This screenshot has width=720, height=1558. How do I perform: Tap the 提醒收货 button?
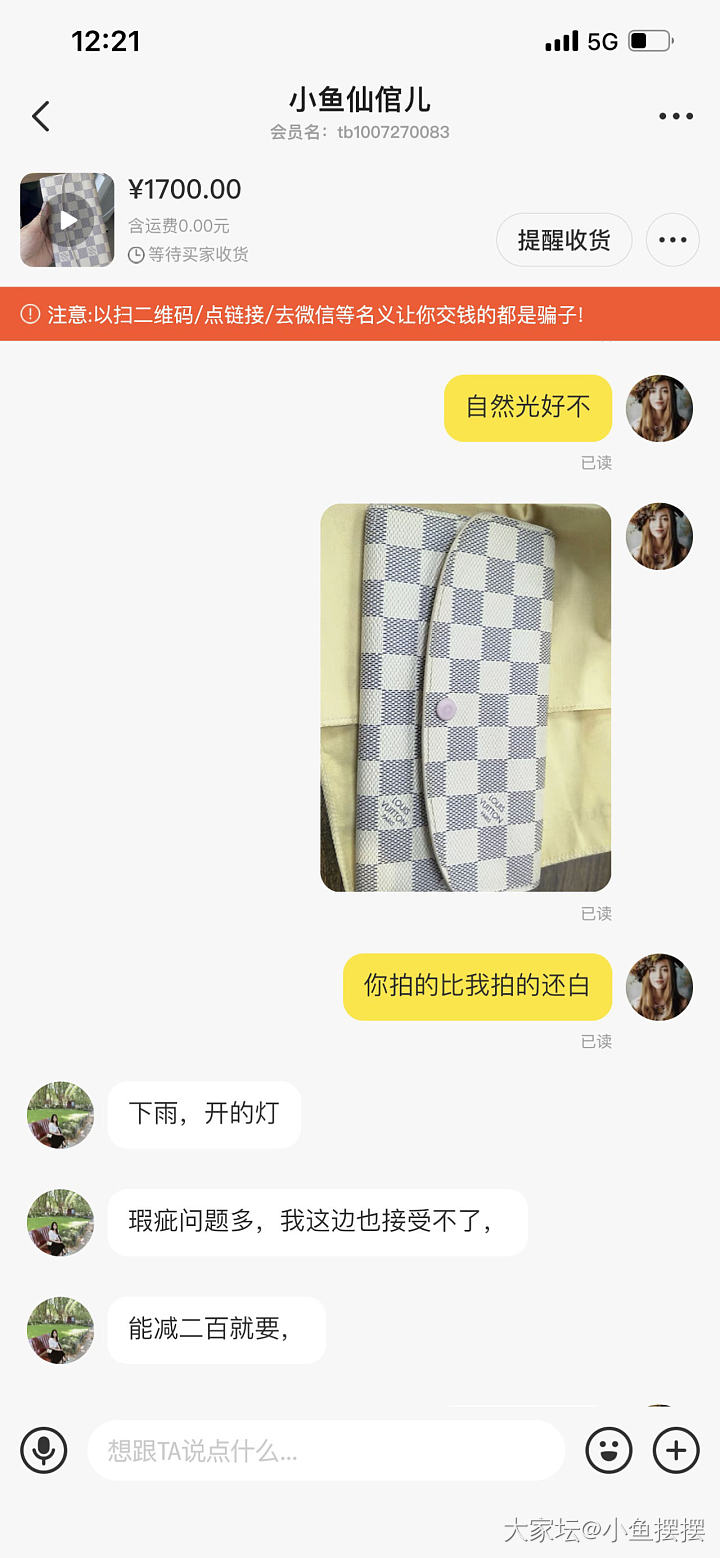click(564, 240)
